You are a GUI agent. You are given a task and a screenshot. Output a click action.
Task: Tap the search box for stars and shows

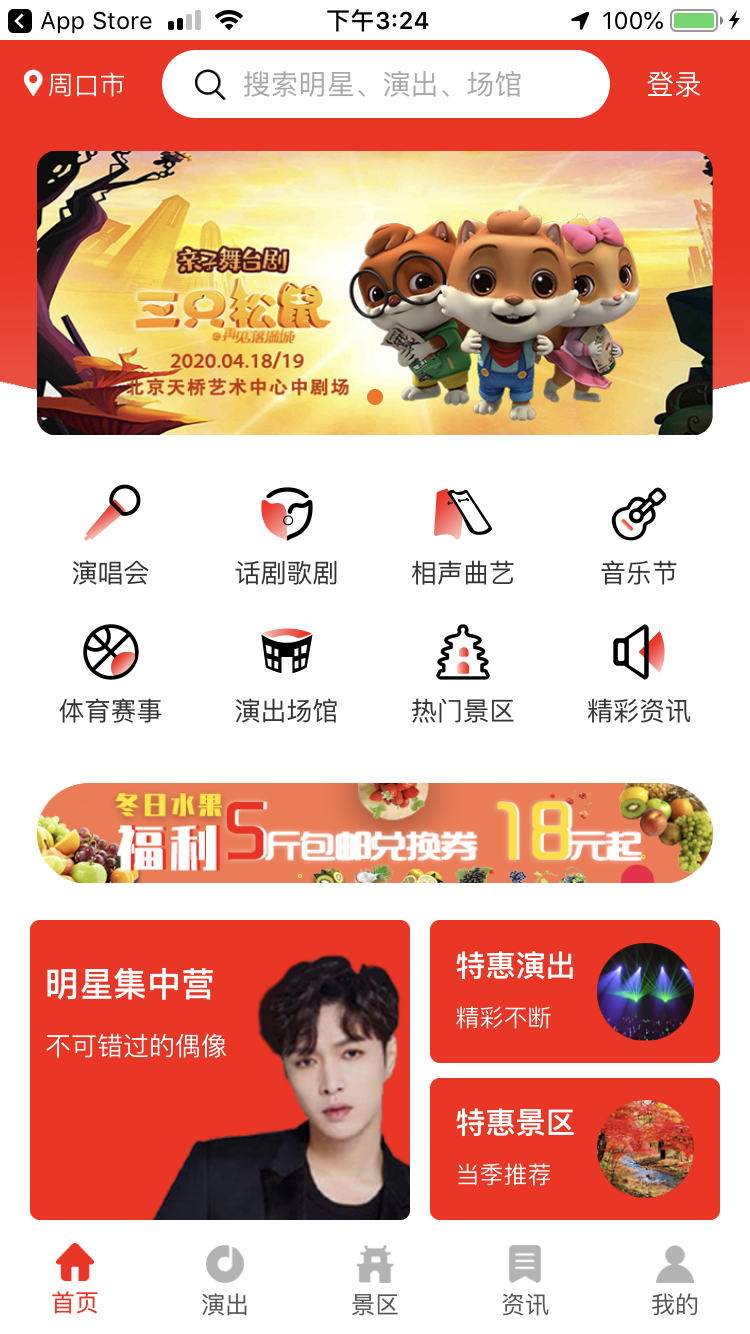(x=385, y=85)
